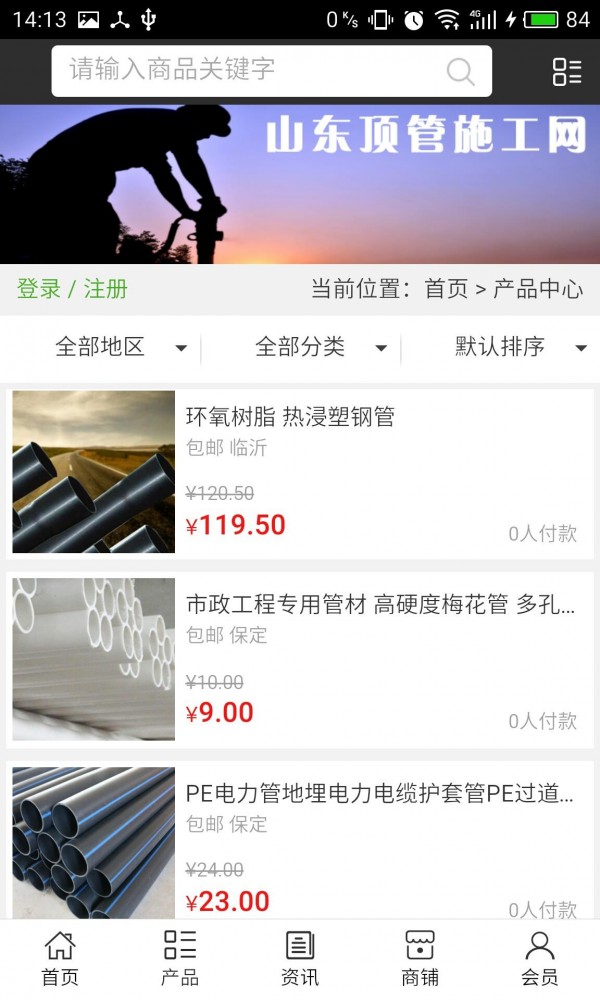
Task: Open the 登录 / 注册 link
Action: click(x=72, y=289)
